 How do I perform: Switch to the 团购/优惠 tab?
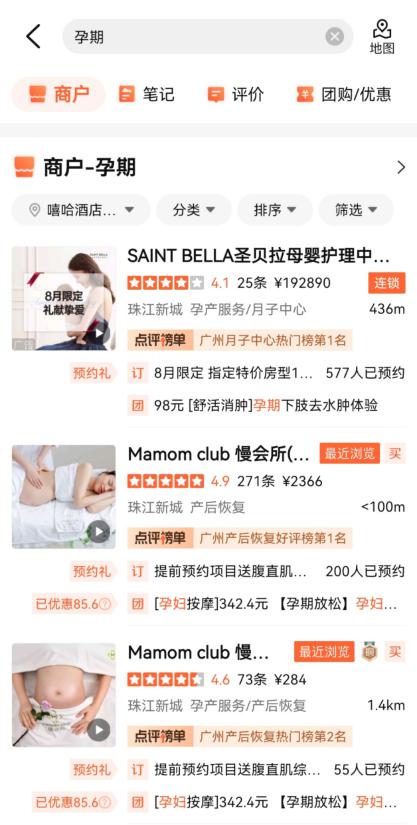click(344, 94)
